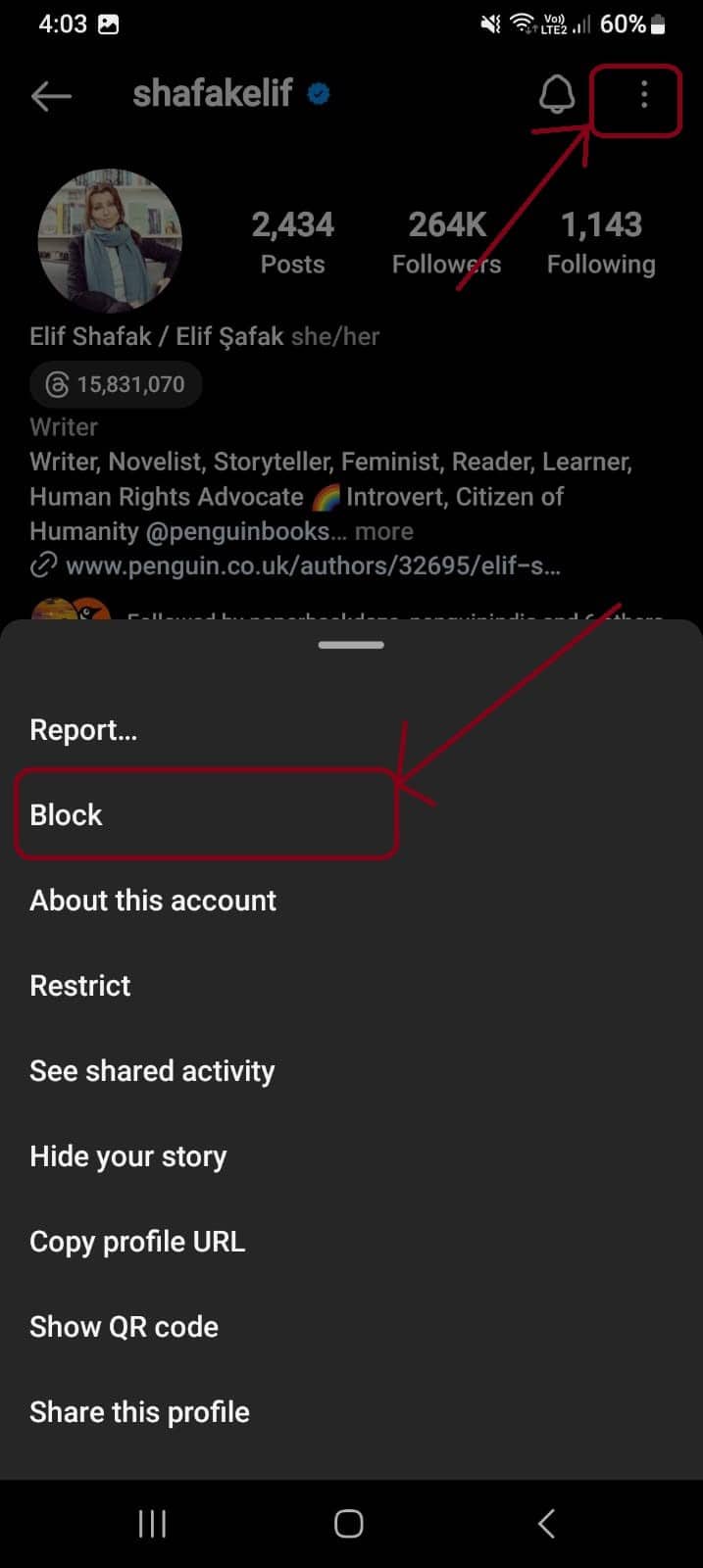Open the penguin.co.uk website link
The image size is (703, 1568).
(312, 565)
